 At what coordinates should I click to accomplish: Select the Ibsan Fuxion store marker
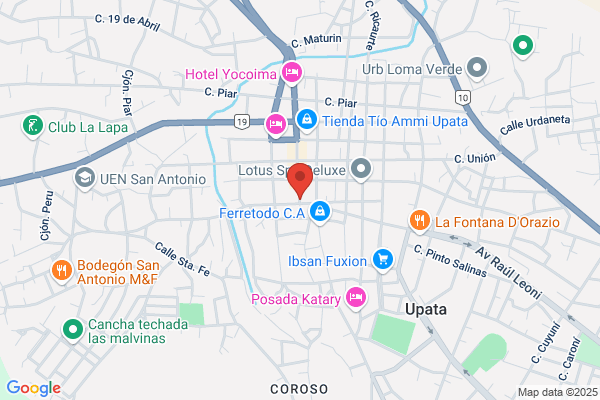(x=381, y=260)
